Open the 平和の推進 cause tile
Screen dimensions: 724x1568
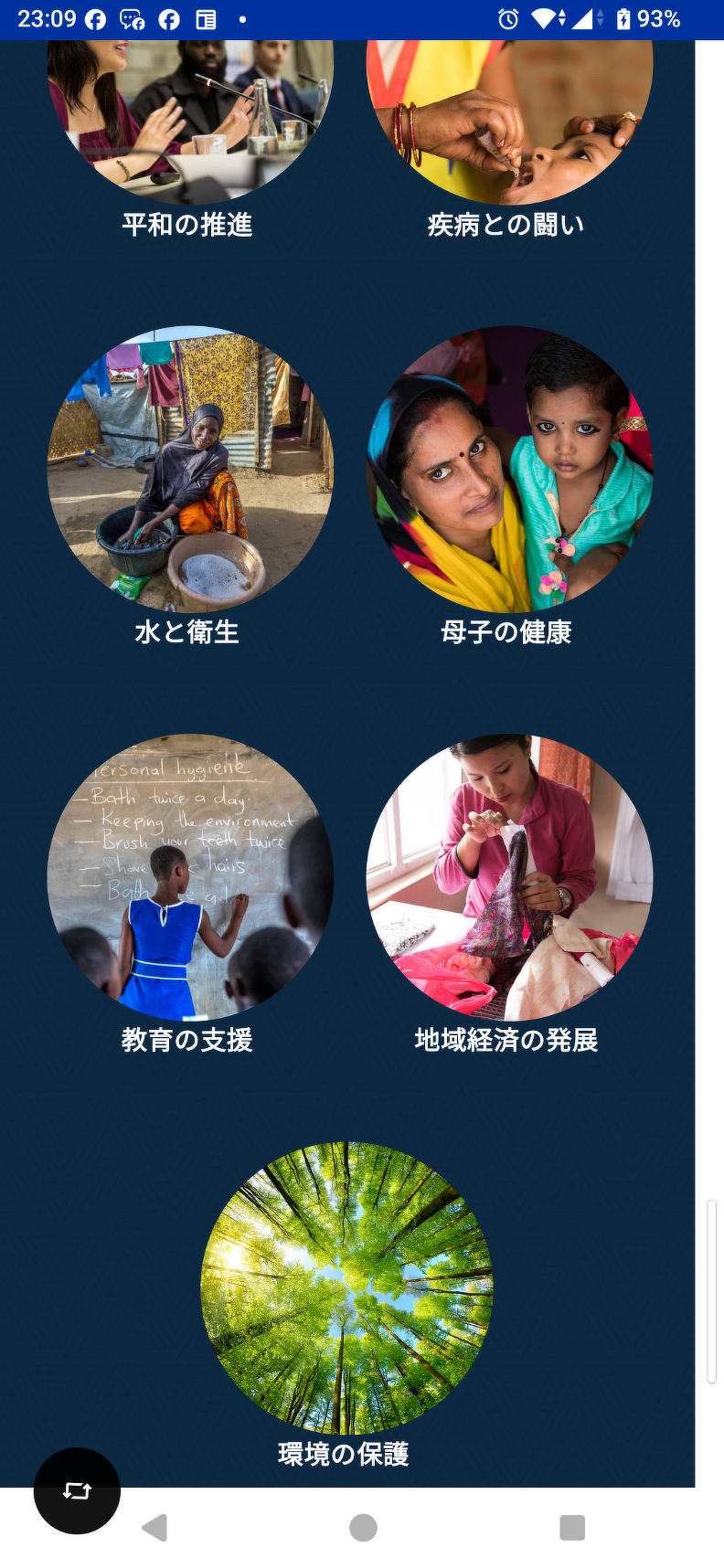[x=189, y=128]
